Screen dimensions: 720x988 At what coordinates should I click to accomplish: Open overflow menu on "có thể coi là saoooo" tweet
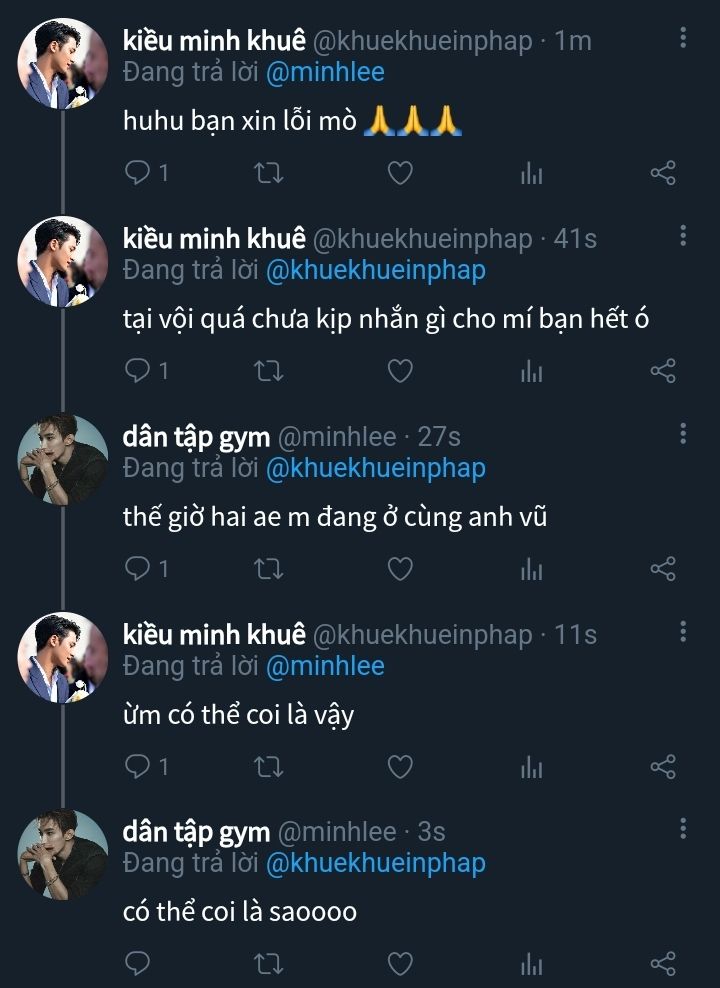coord(683,828)
